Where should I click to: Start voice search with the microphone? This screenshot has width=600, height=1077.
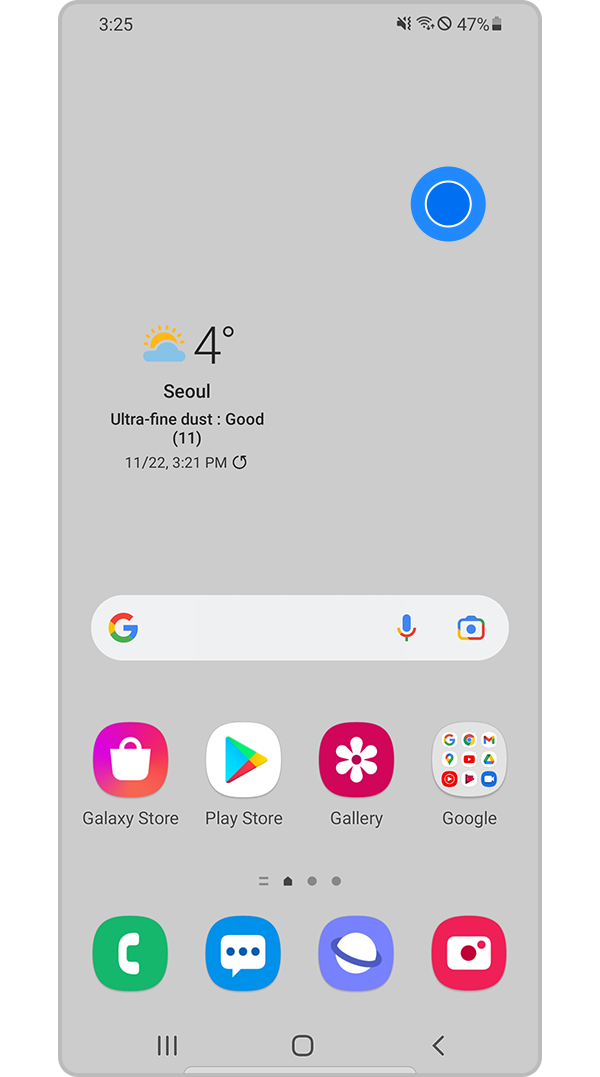tap(406, 628)
